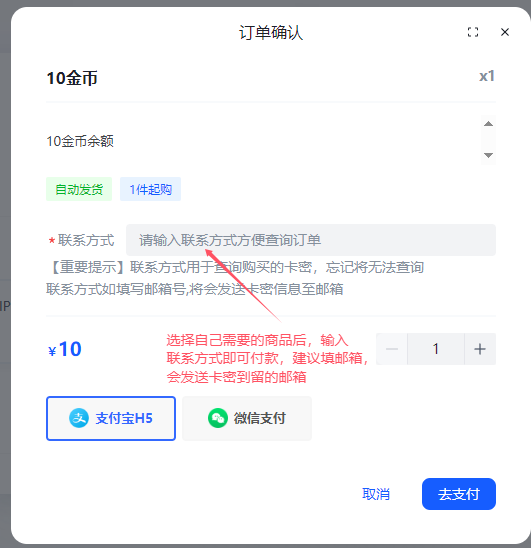This screenshot has width=531, height=548.
Task: Cancel the order via 取消
Action: coord(376,494)
